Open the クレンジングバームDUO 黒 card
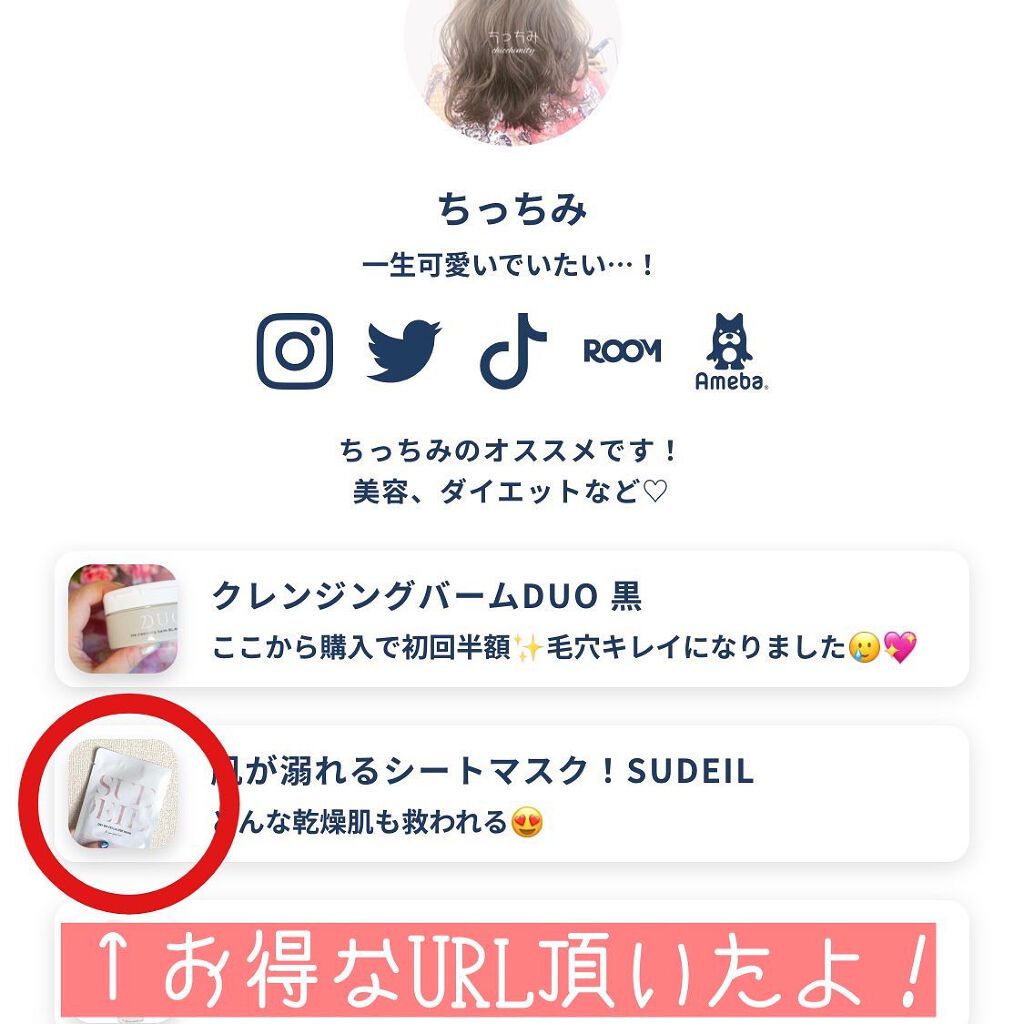The width and height of the screenshot is (1024, 1024). click(x=511, y=618)
